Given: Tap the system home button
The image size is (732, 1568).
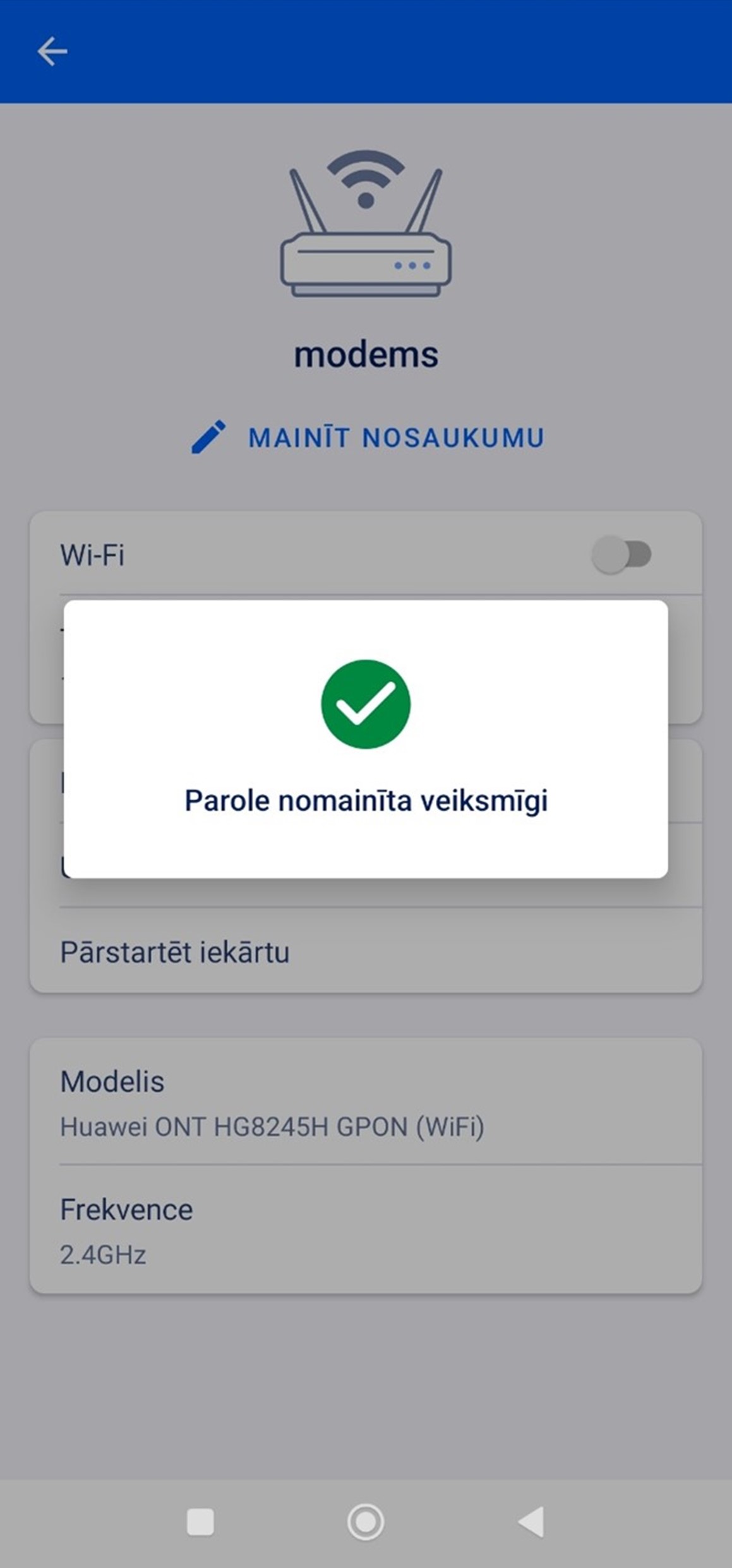Looking at the screenshot, I should [366, 1522].
